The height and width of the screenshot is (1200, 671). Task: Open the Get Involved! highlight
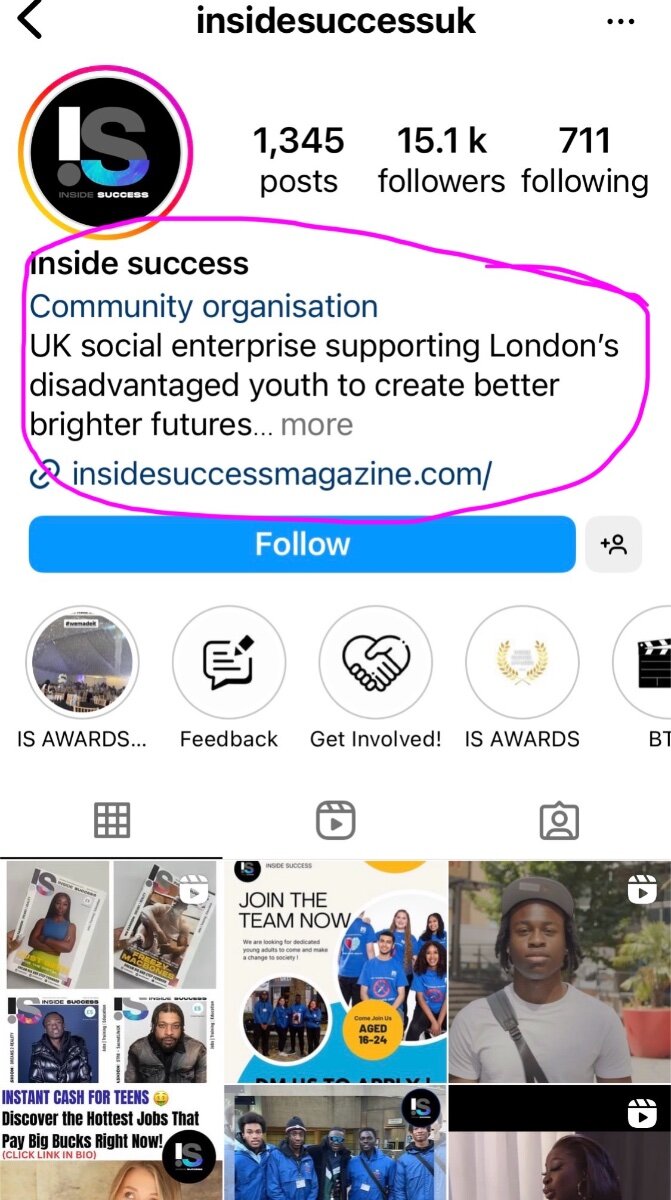375,664
